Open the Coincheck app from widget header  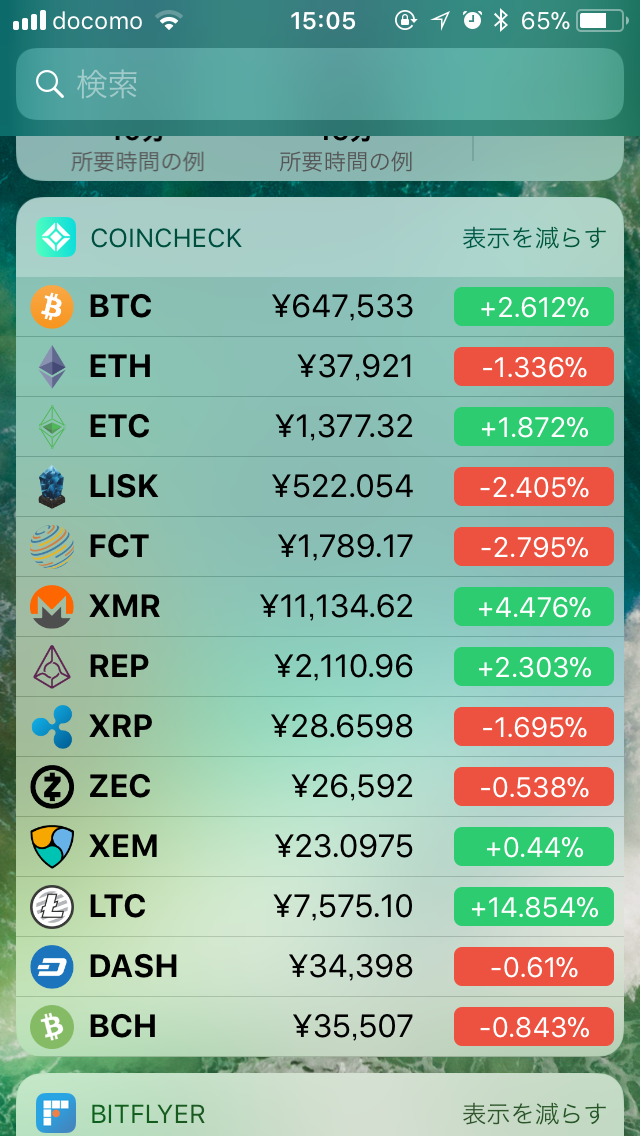(x=139, y=238)
